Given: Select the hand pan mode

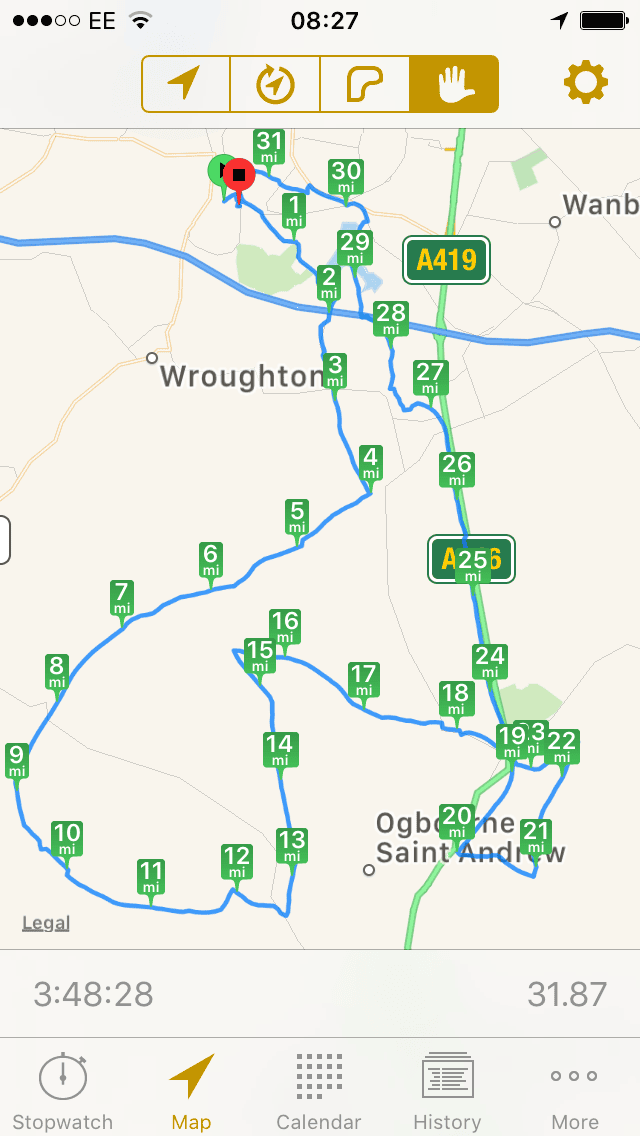Looking at the screenshot, I should [453, 84].
